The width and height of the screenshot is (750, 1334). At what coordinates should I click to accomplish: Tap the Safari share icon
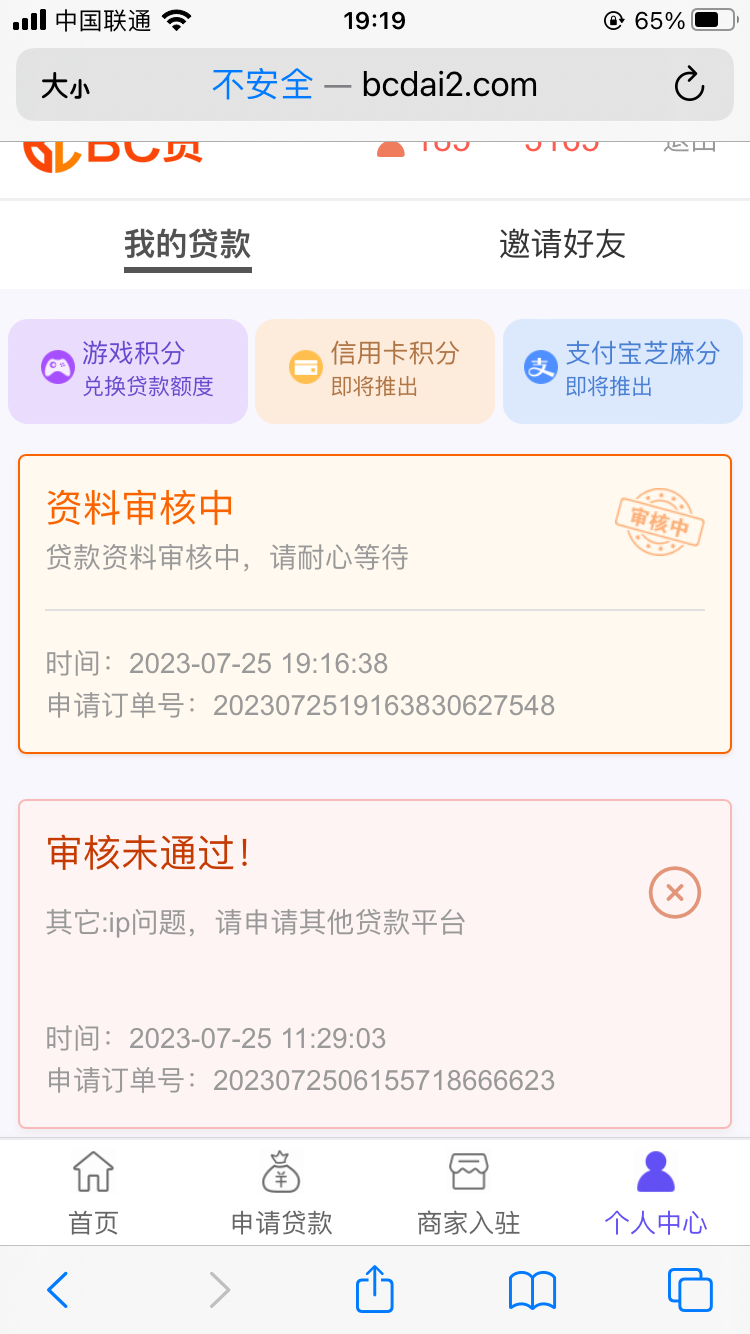[x=373, y=1290]
